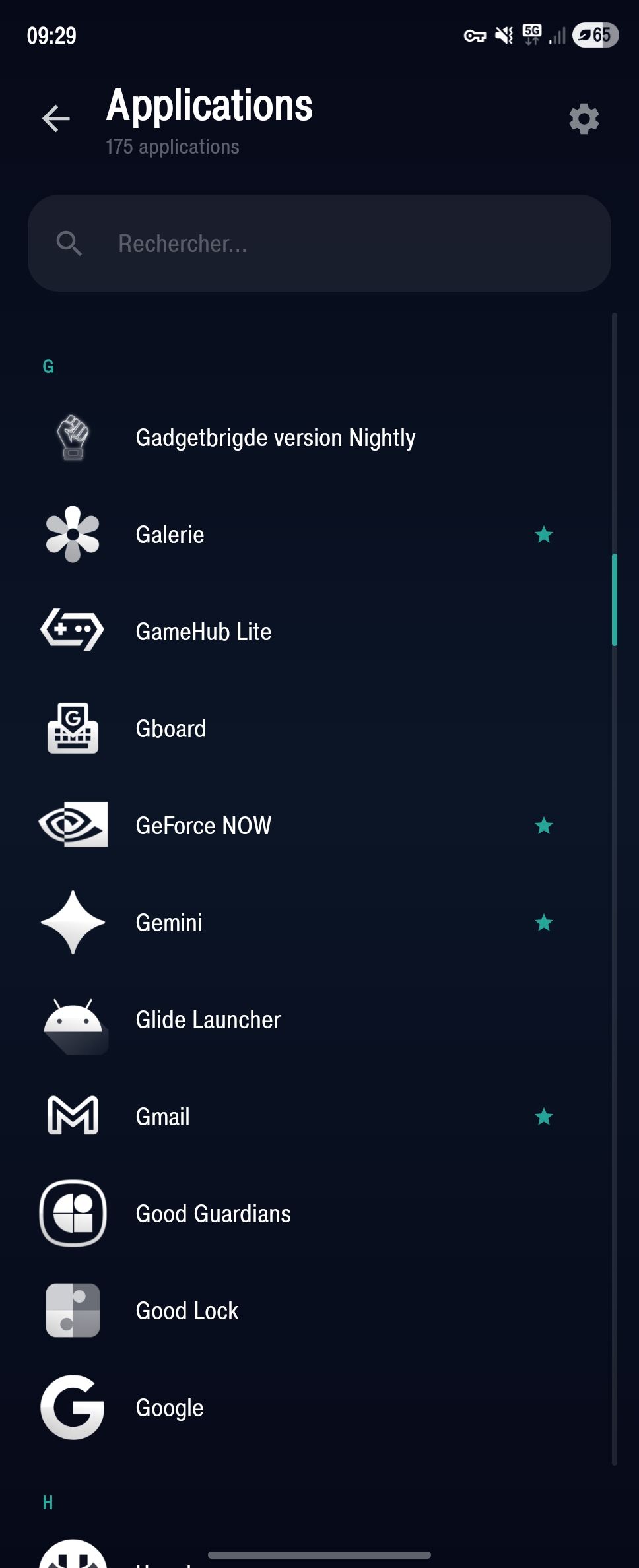Go back with the arrow button

tap(55, 119)
